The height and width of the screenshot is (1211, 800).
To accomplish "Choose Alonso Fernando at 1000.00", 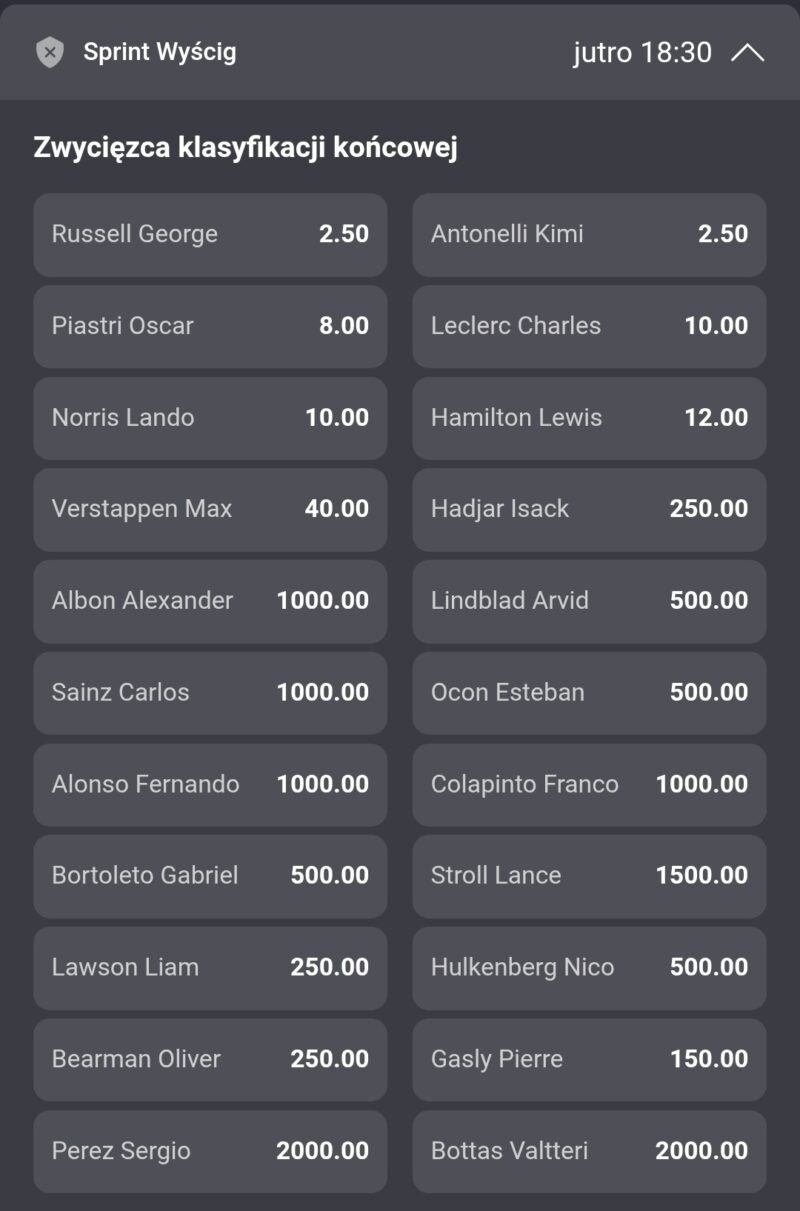I will coord(210,785).
